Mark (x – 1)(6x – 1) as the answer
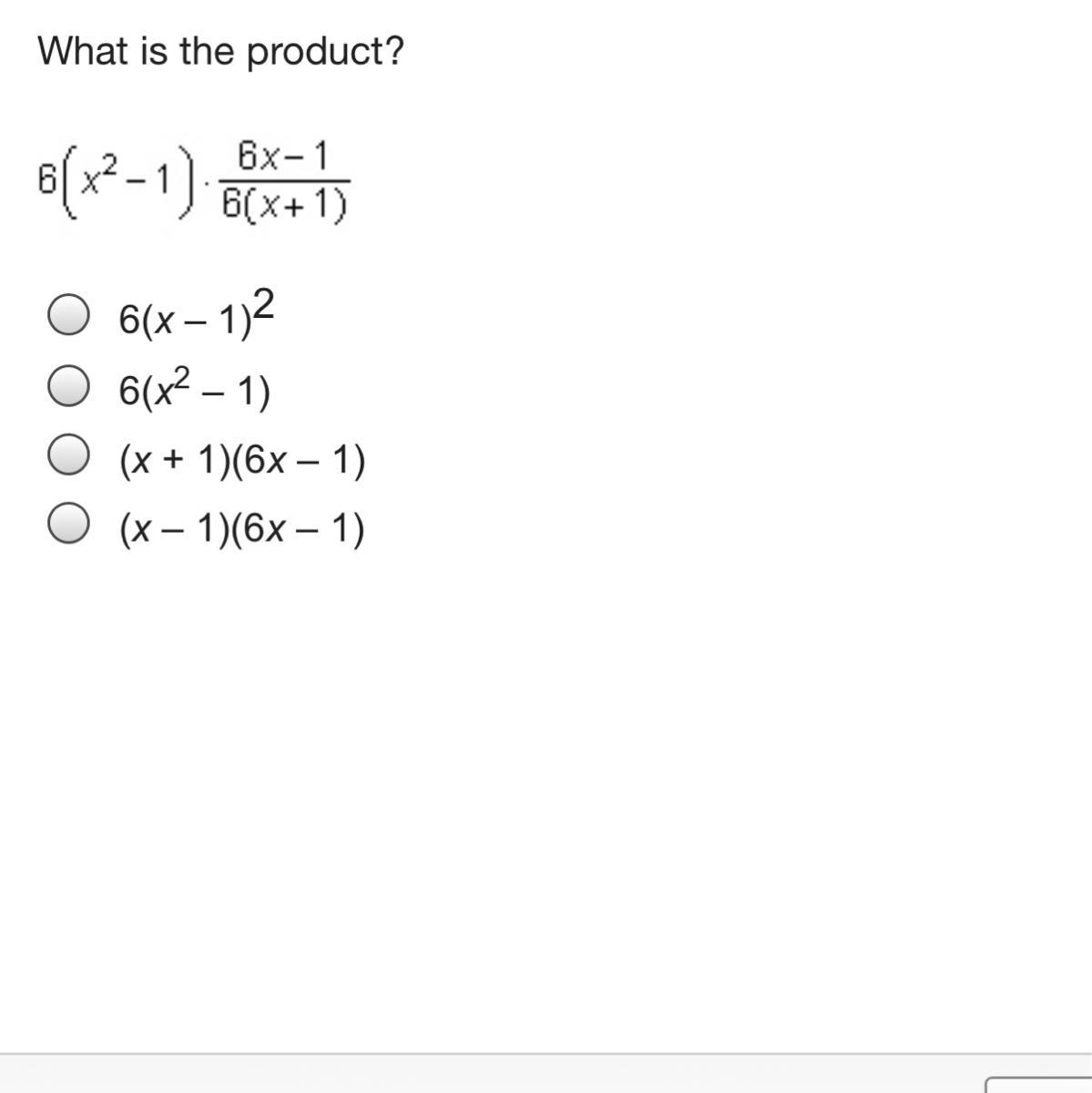This screenshot has width=1092, height=1093. pyautogui.click(x=68, y=525)
